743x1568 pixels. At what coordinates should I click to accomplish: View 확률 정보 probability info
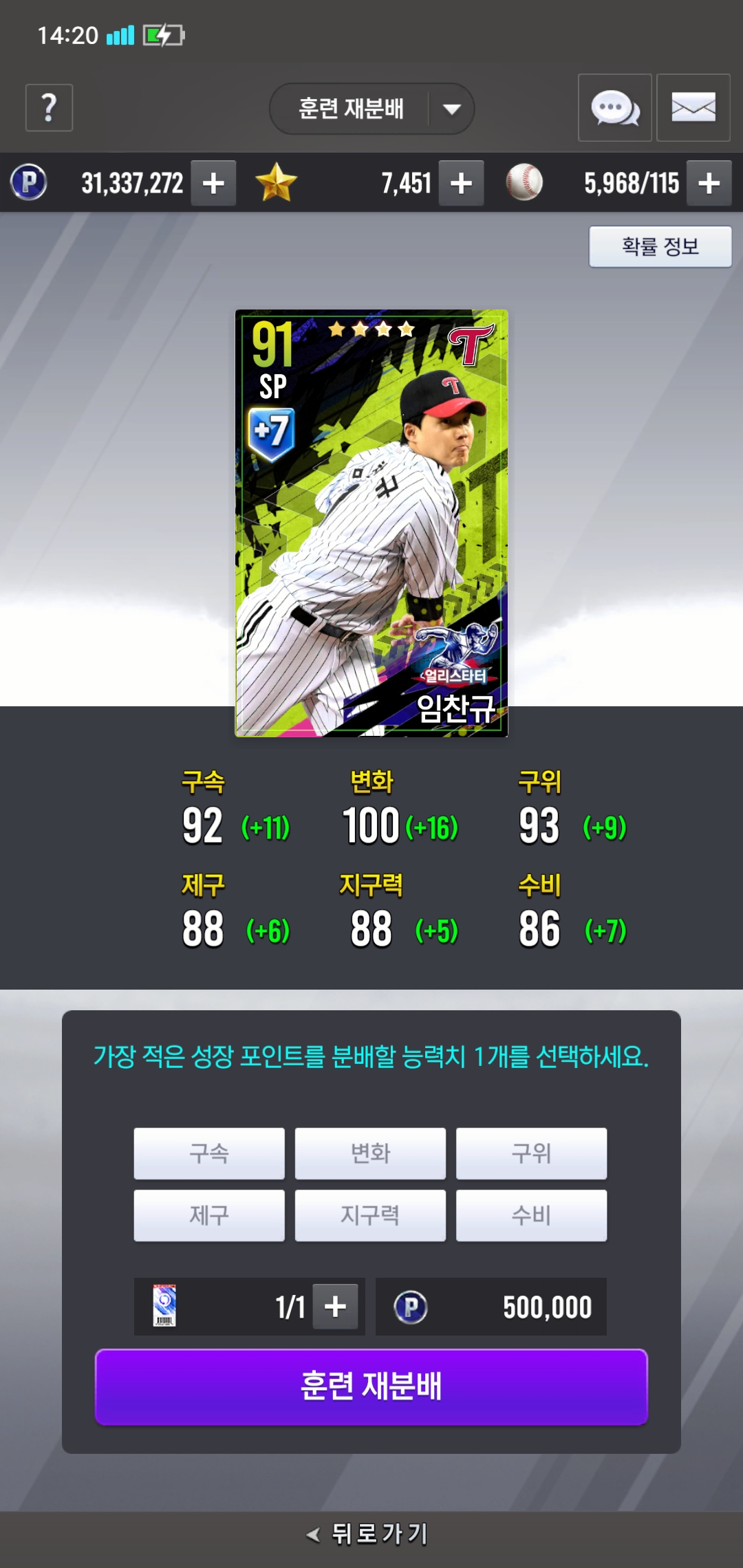tap(660, 246)
